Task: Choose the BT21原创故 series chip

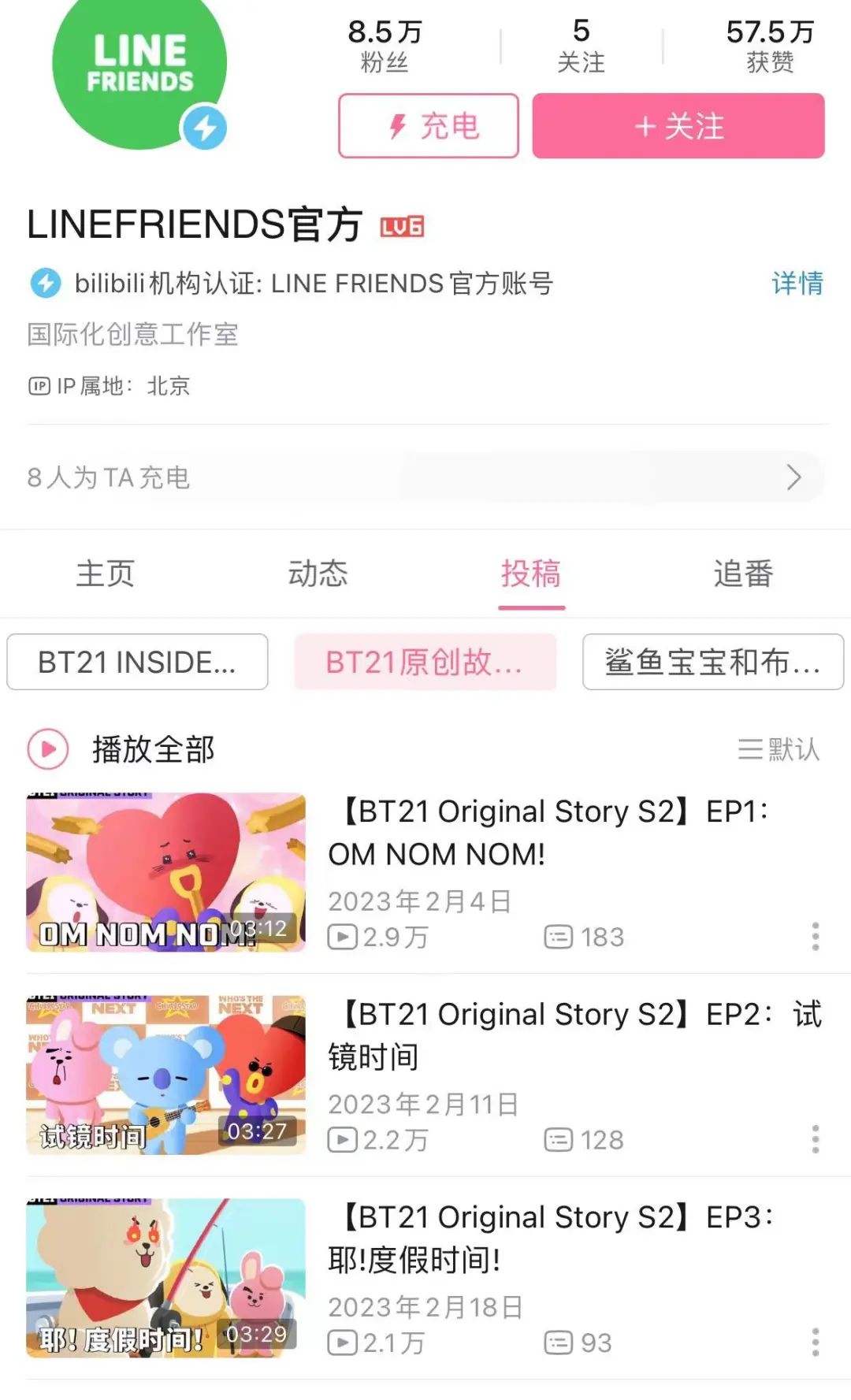Action: (425, 662)
